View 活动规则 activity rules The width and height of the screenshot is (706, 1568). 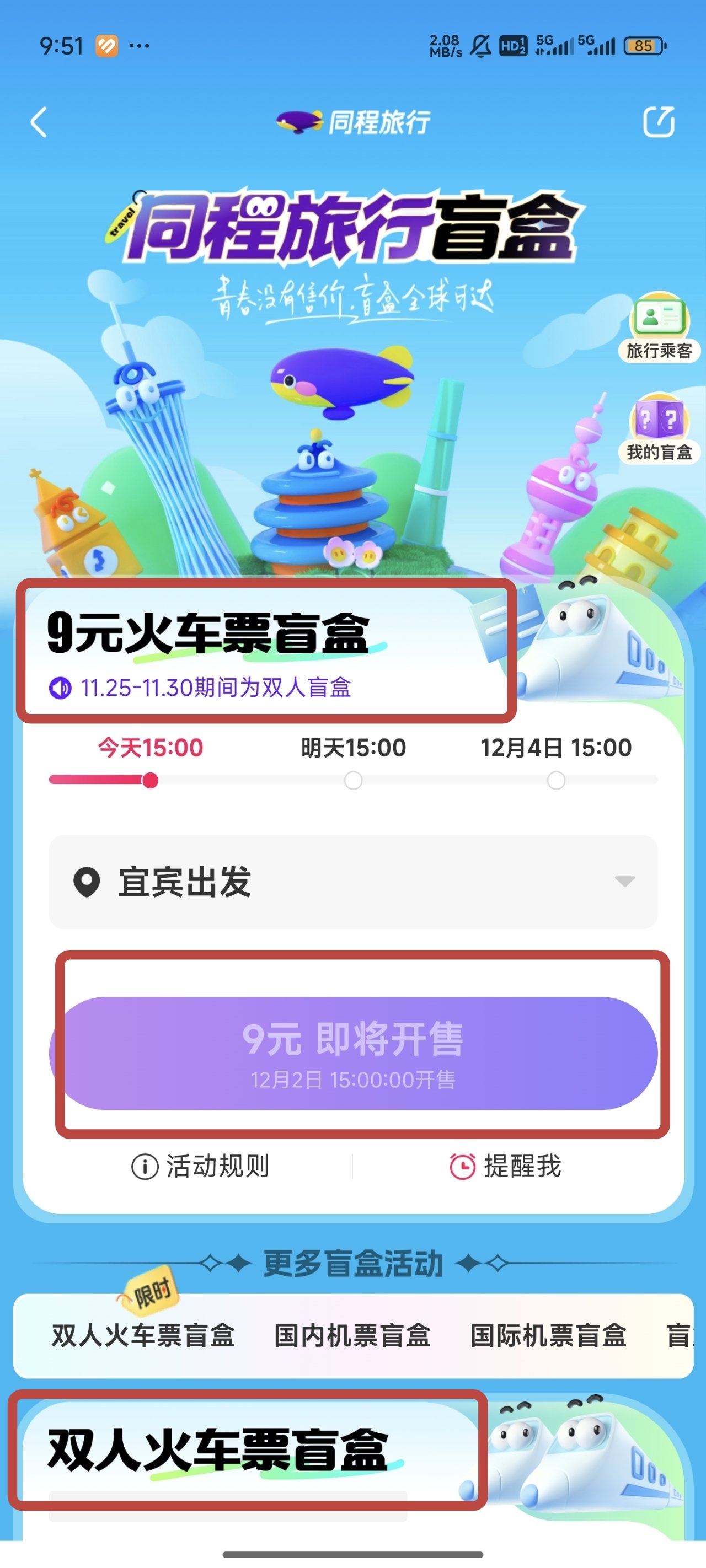[x=200, y=1166]
